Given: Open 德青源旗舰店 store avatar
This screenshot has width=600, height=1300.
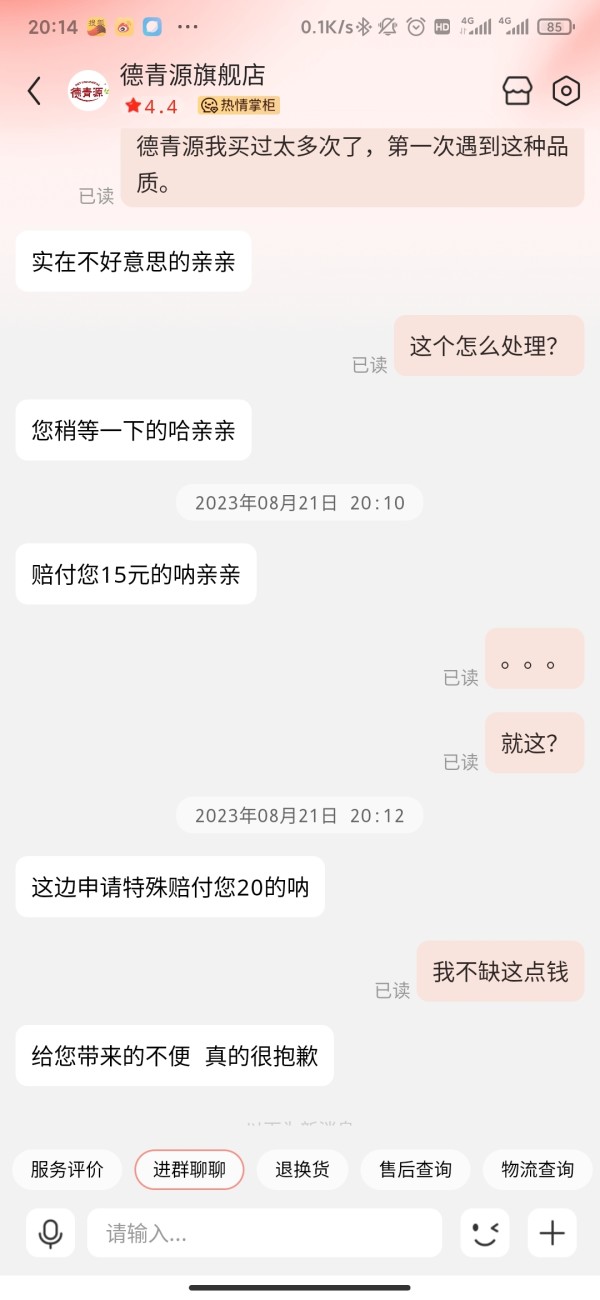Looking at the screenshot, I should coord(88,91).
